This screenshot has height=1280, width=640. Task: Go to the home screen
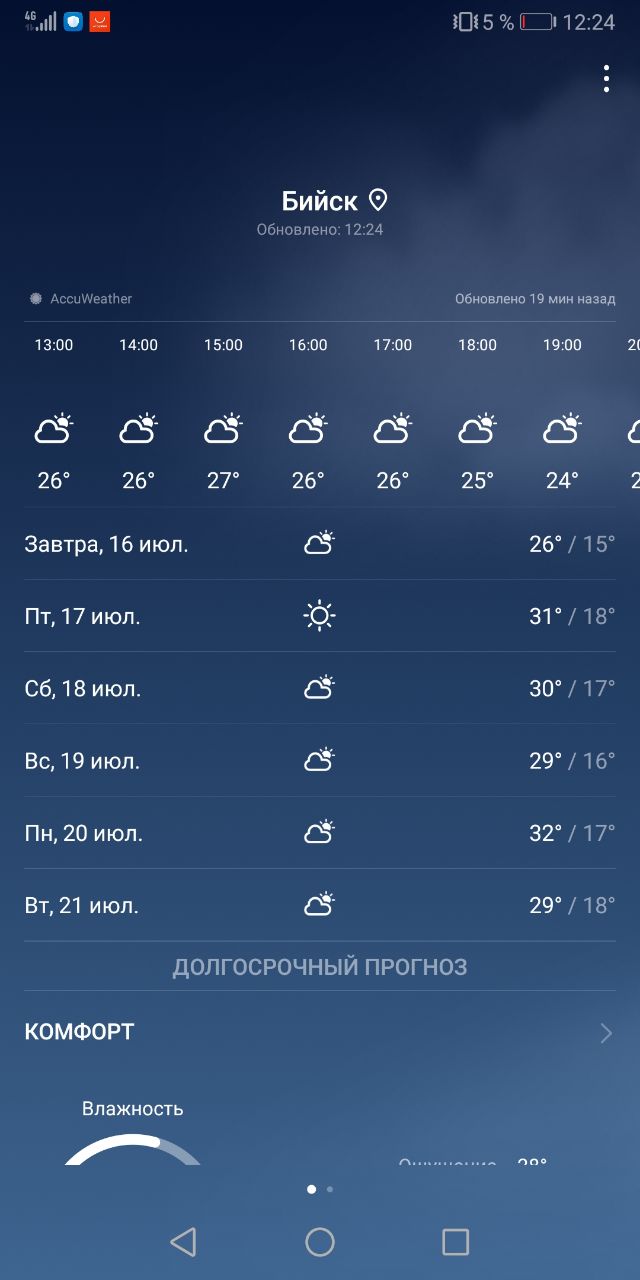pyautogui.click(x=320, y=1242)
